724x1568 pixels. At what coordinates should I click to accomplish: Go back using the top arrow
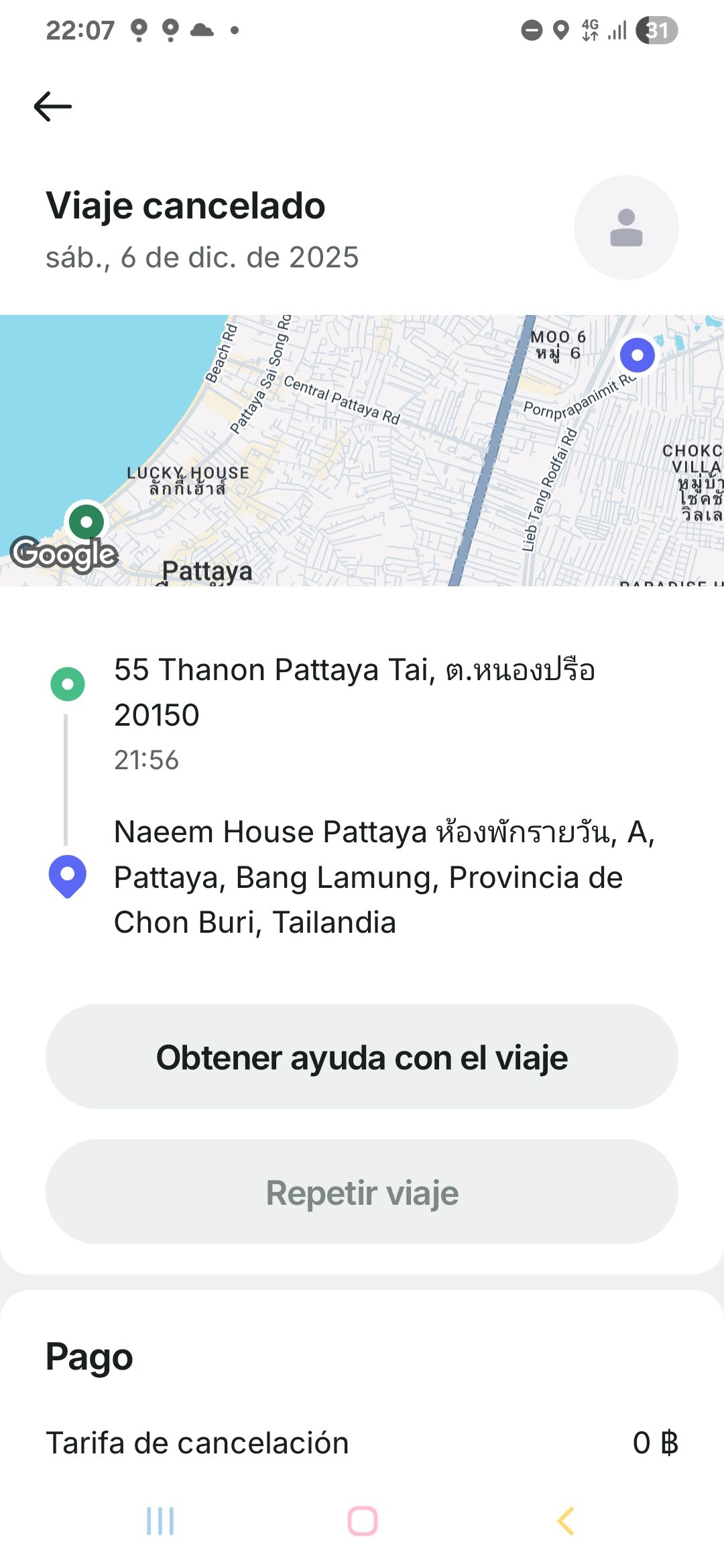click(x=53, y=107)
